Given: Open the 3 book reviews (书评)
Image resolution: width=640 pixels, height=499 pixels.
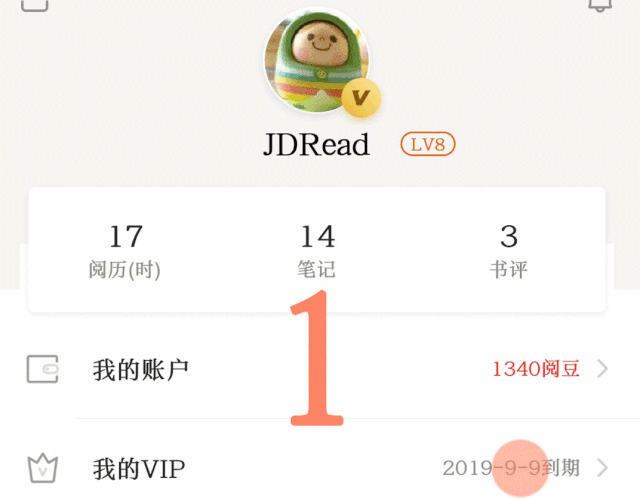Looking at the screenshot, I should pyautogui.click(x=509, y=252).
